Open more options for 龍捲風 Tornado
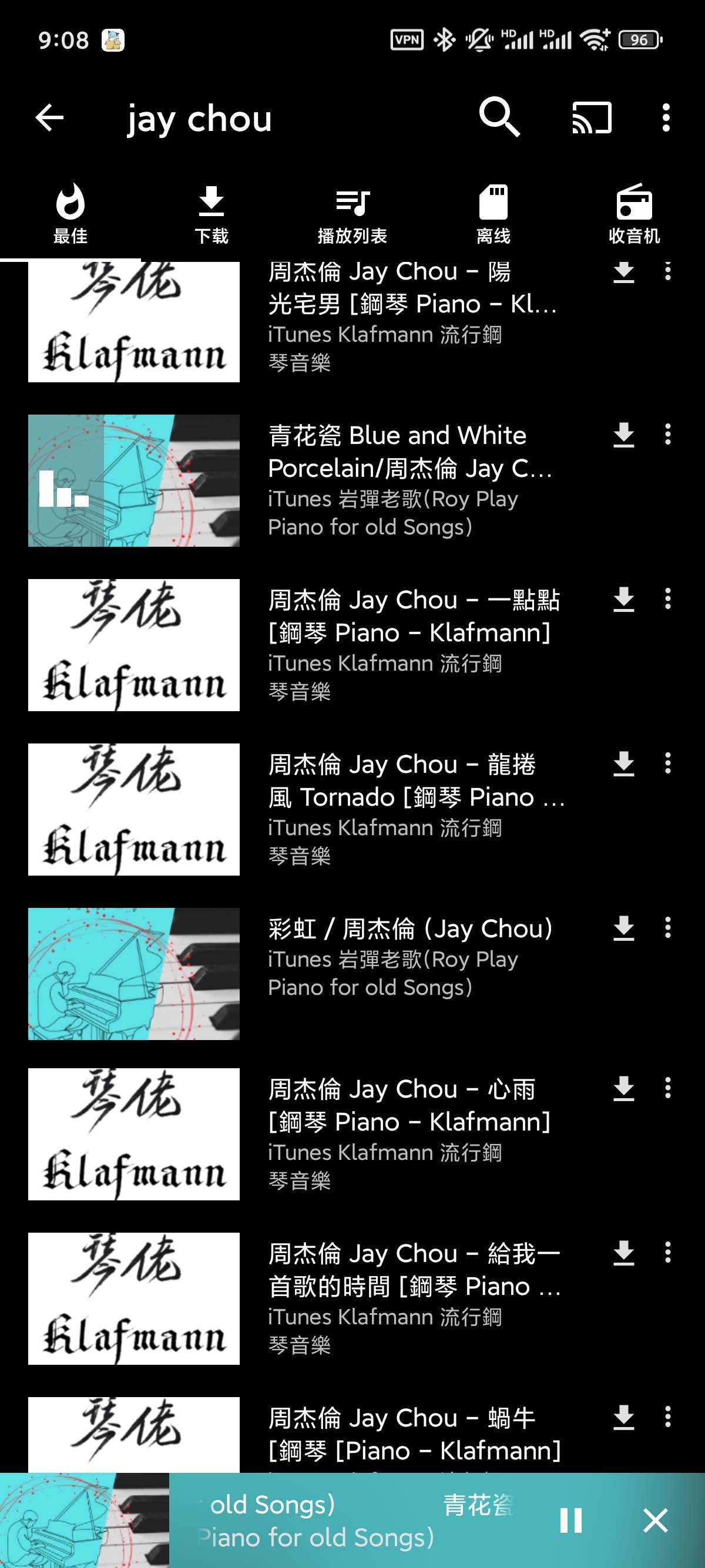The width and height of the screenshot is (705, 1568). tap(668, 763)
